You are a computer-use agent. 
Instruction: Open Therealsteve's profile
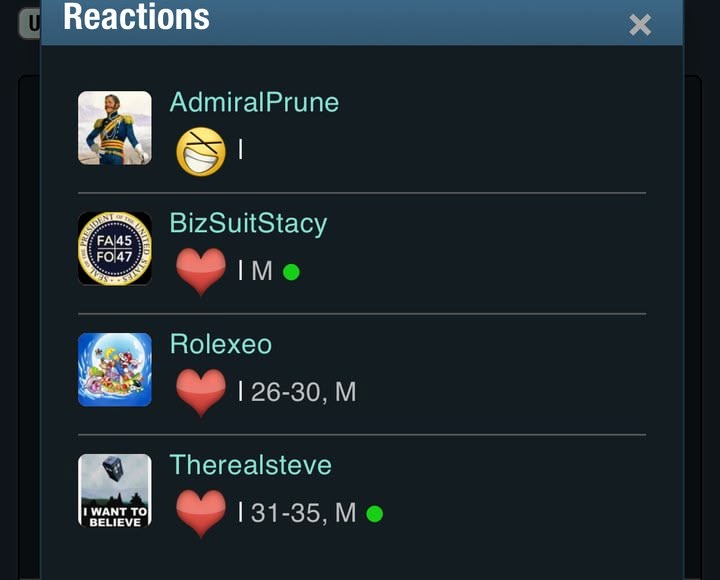(250, 465)
